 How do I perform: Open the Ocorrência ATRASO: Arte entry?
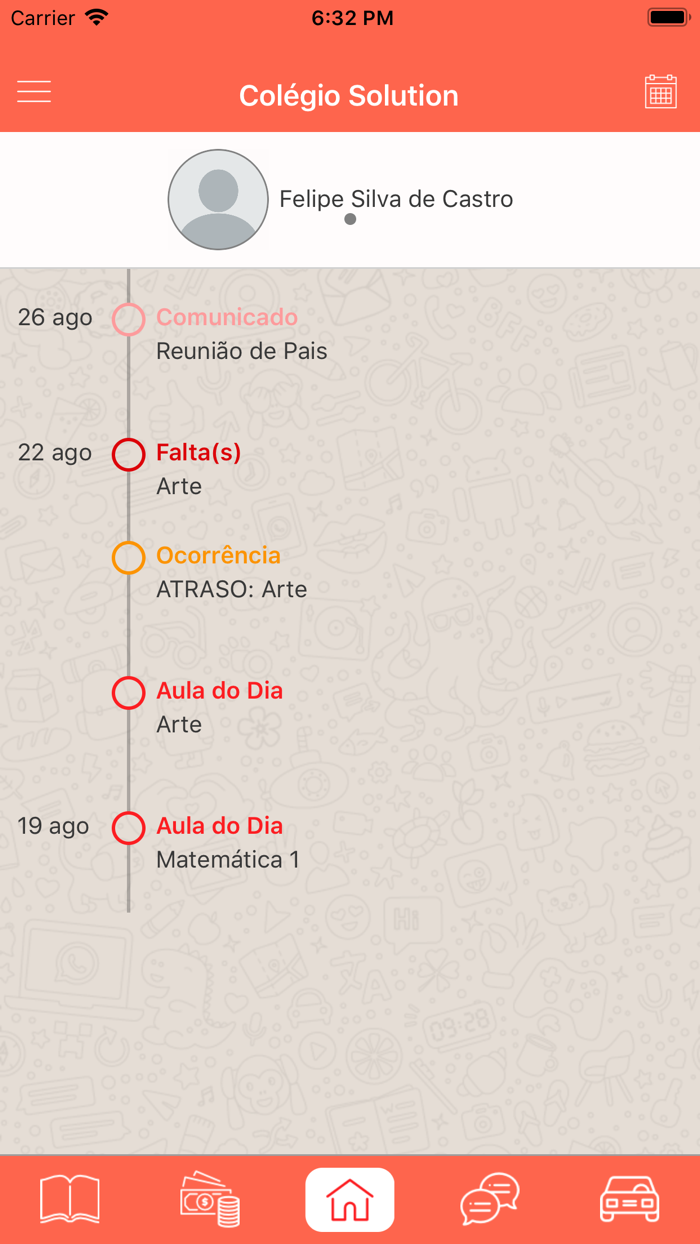(x=231, y=572)
